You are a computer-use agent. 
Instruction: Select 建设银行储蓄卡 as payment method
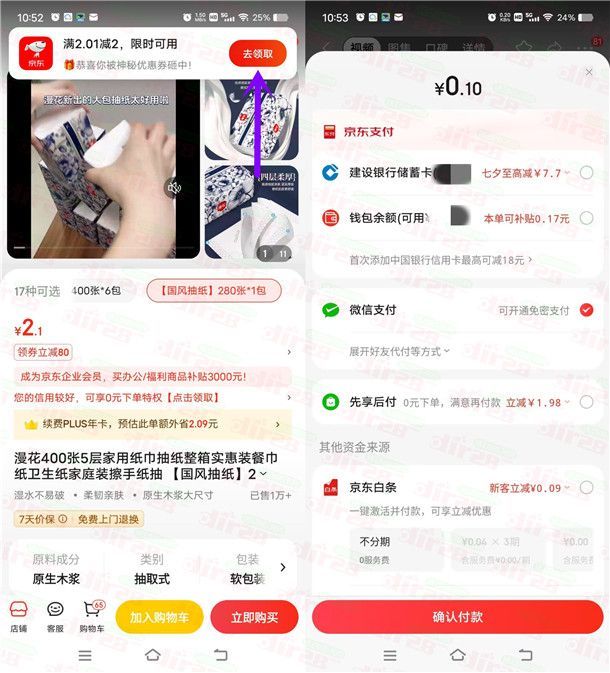pos(586,173)
